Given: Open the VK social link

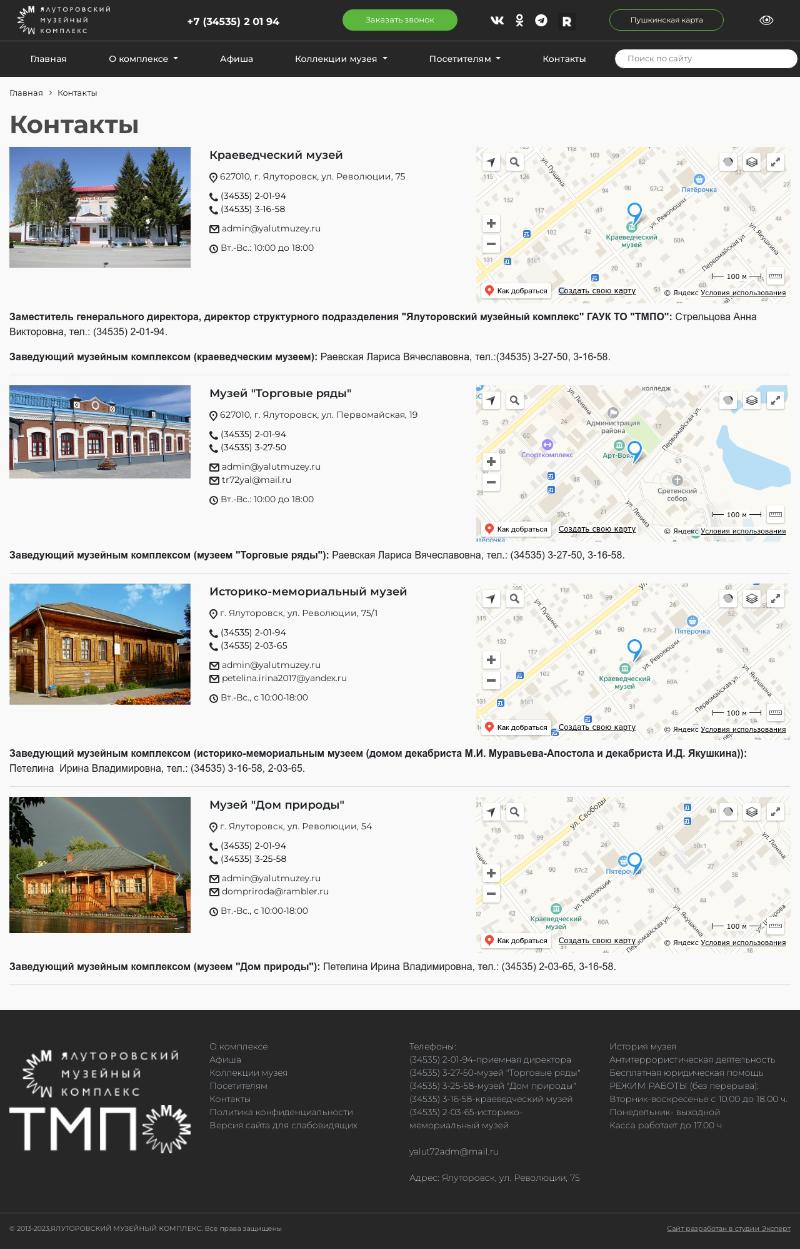Looking at the screenshot, I should [x=497, y=20].
